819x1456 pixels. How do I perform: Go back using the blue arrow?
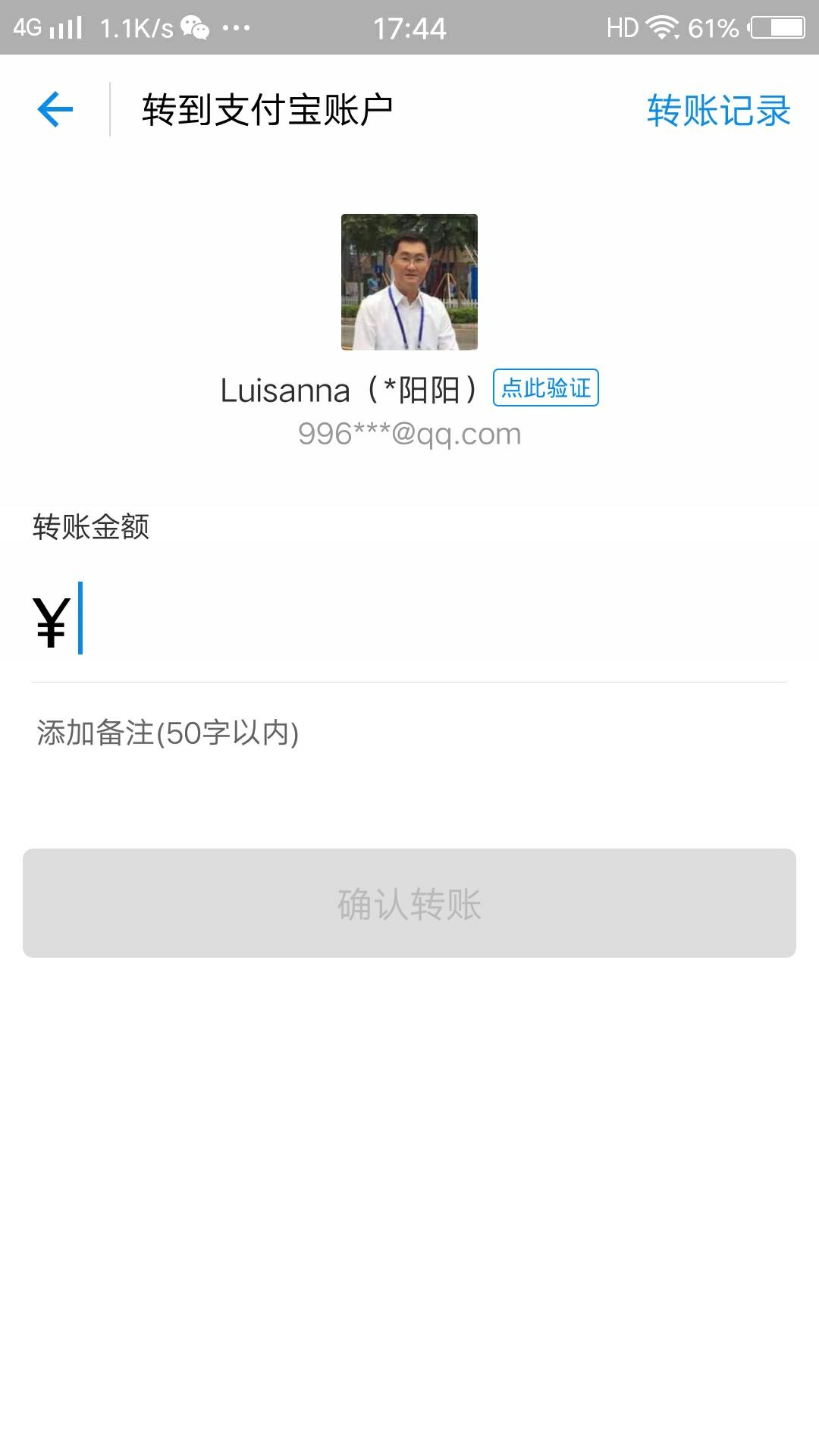(x=55, y=109)
